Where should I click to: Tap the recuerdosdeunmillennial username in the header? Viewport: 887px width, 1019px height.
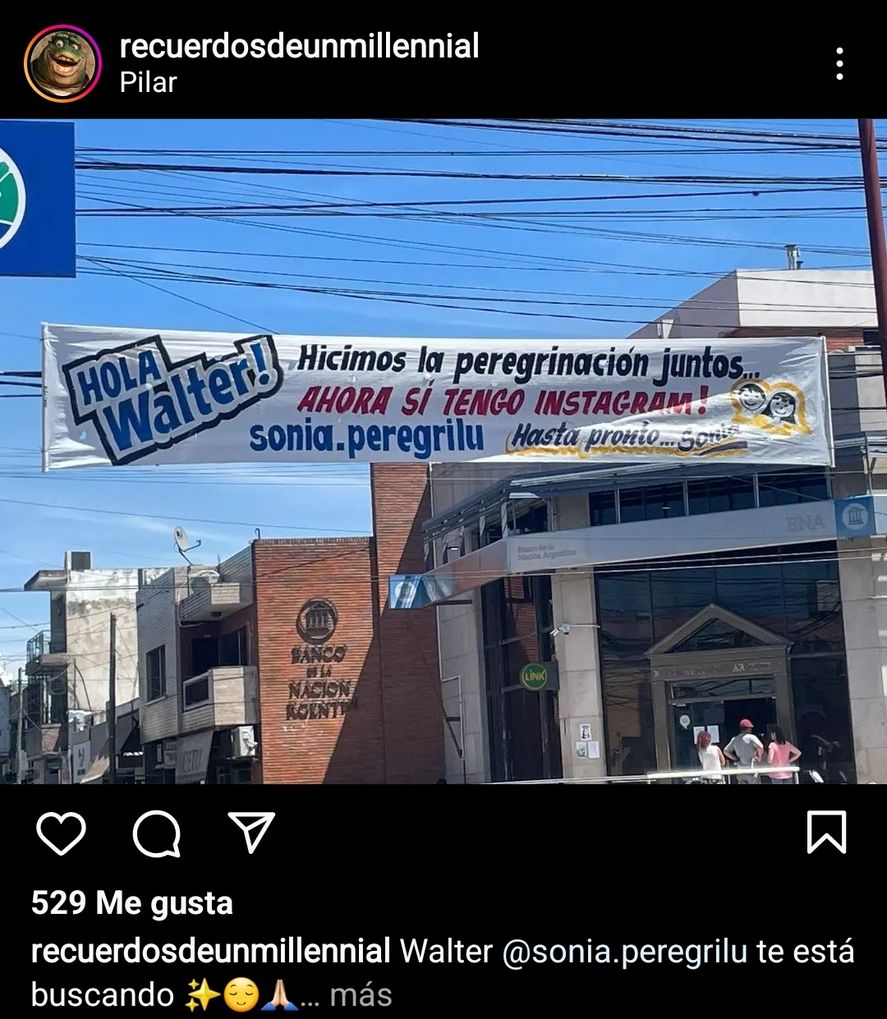(299, 46)
